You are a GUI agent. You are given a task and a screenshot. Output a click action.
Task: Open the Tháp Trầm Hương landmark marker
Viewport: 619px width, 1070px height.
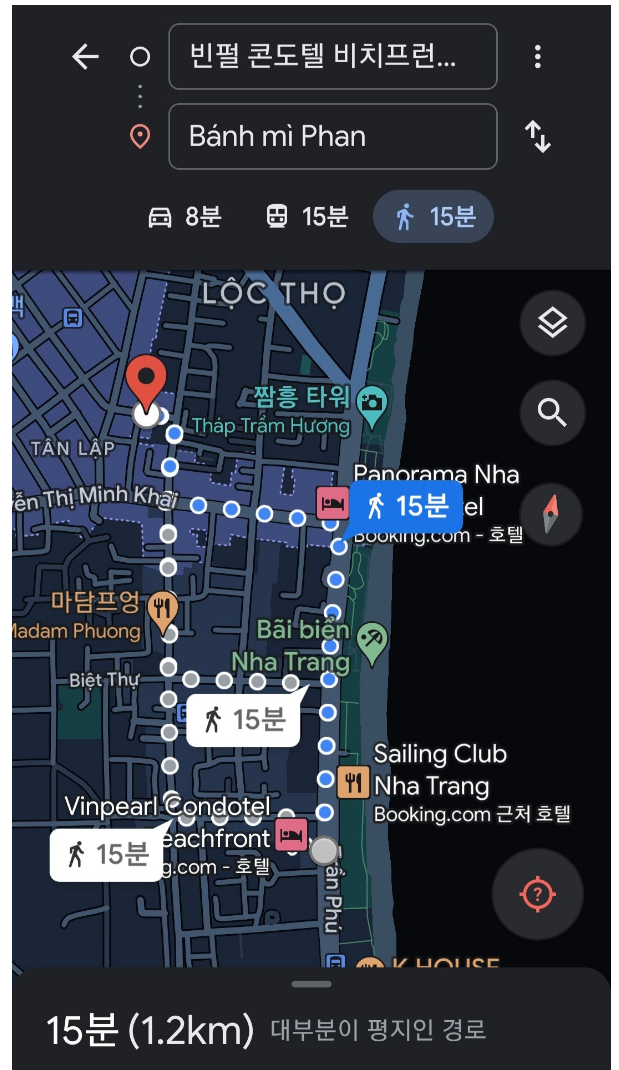coord(373,402)
